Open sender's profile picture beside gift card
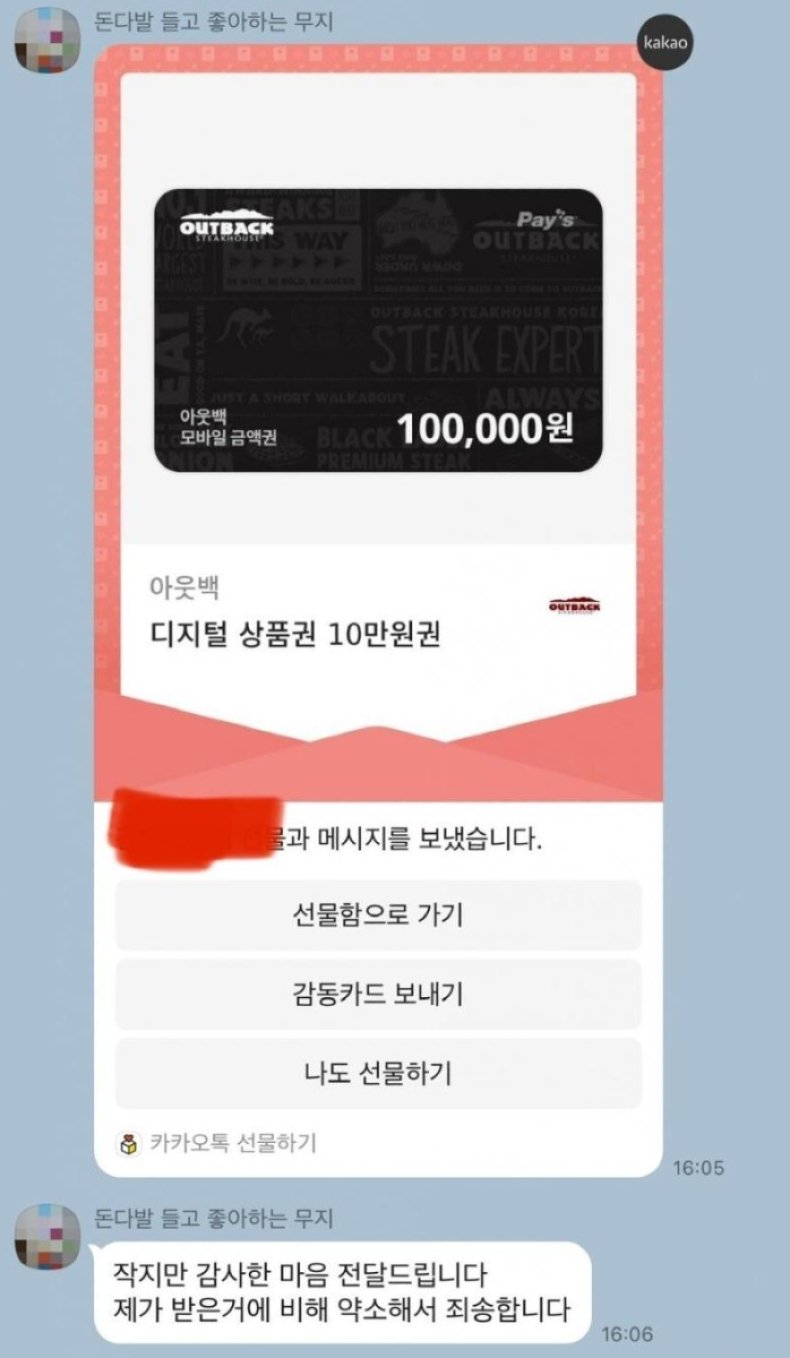 [46, 40]
